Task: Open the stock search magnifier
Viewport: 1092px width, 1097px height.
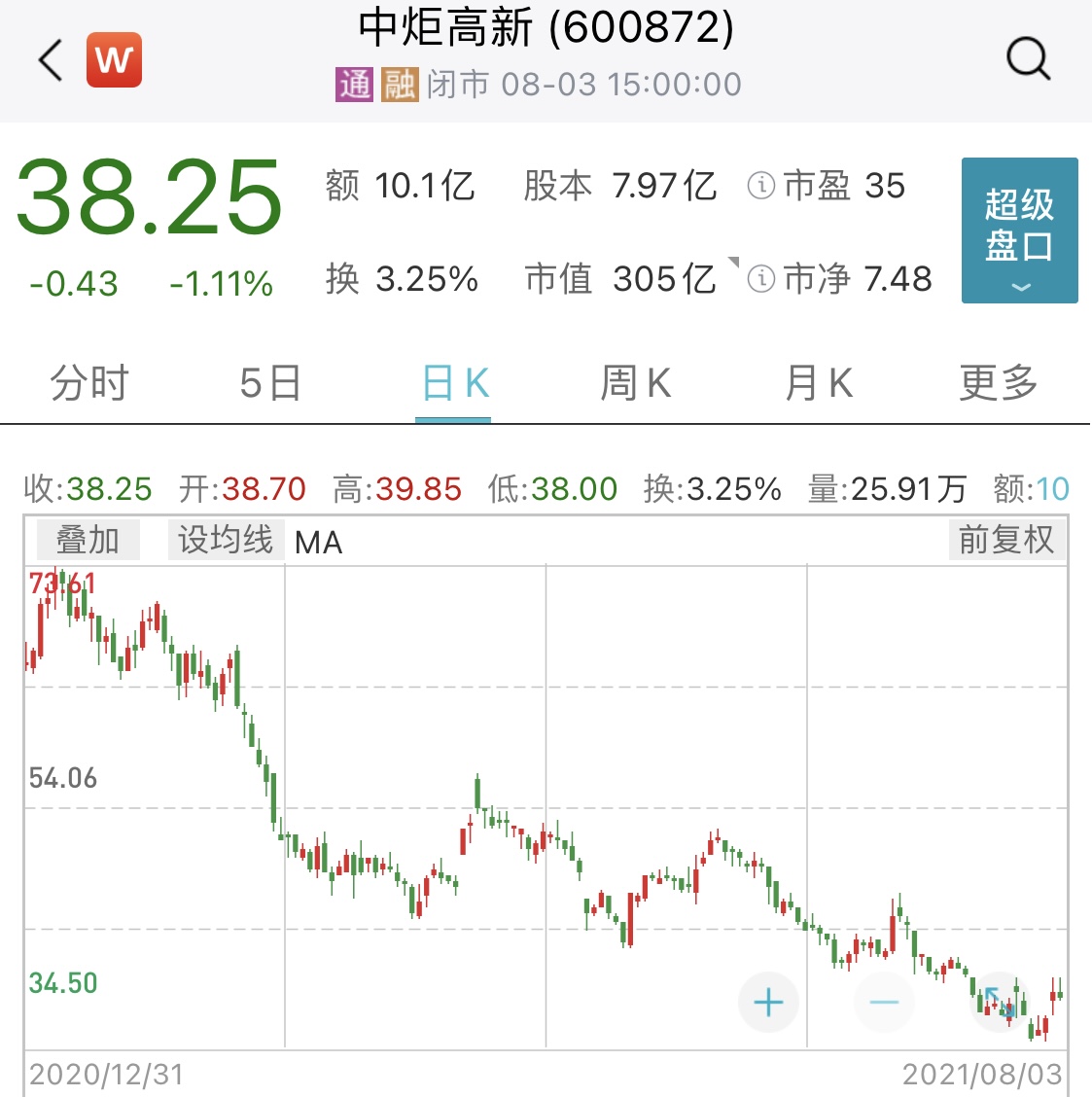Action: (1028, 59)
